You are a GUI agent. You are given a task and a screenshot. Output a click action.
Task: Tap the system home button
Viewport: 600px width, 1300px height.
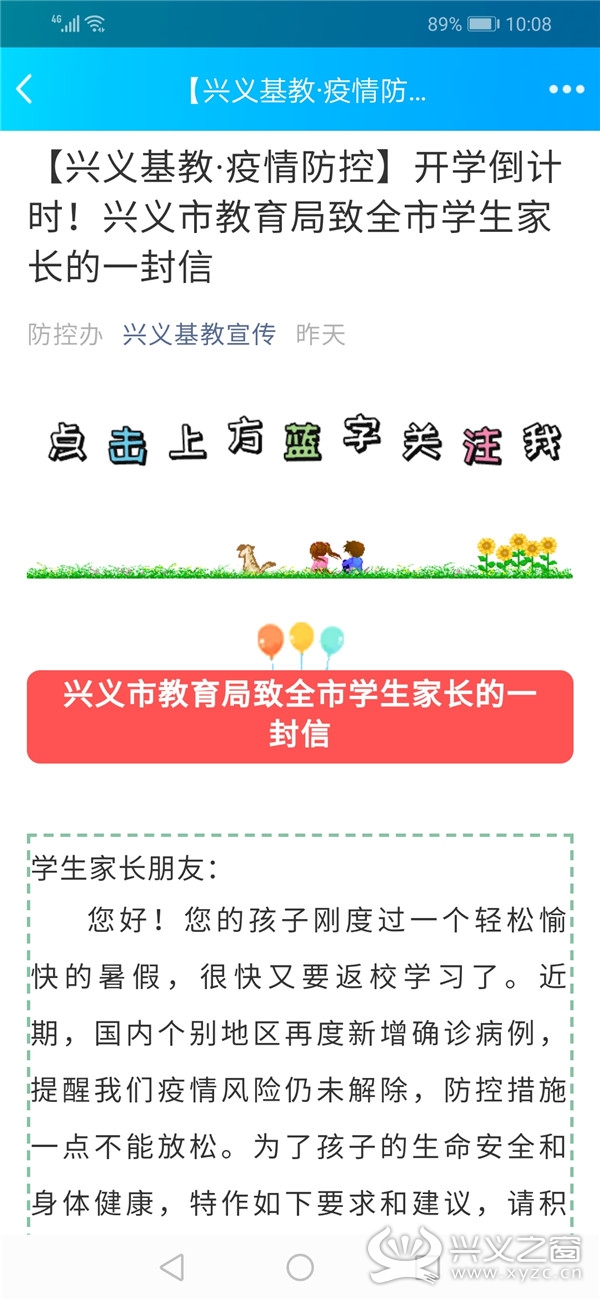click(x=300, y=1268)
